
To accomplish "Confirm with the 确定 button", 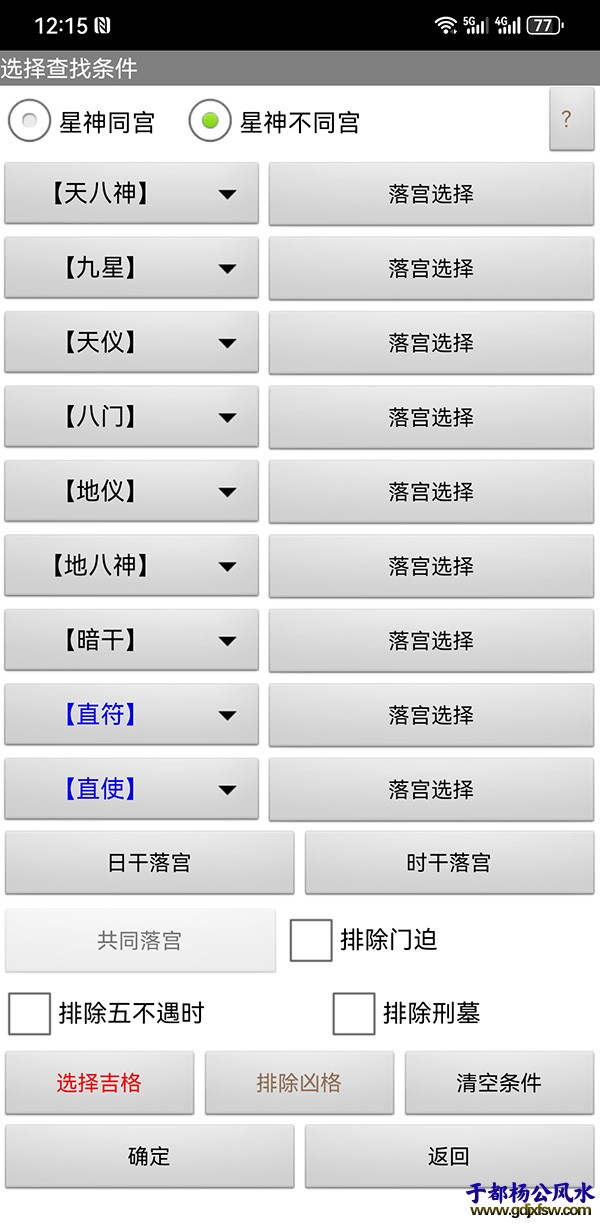I will click(x=149, y=1157).
